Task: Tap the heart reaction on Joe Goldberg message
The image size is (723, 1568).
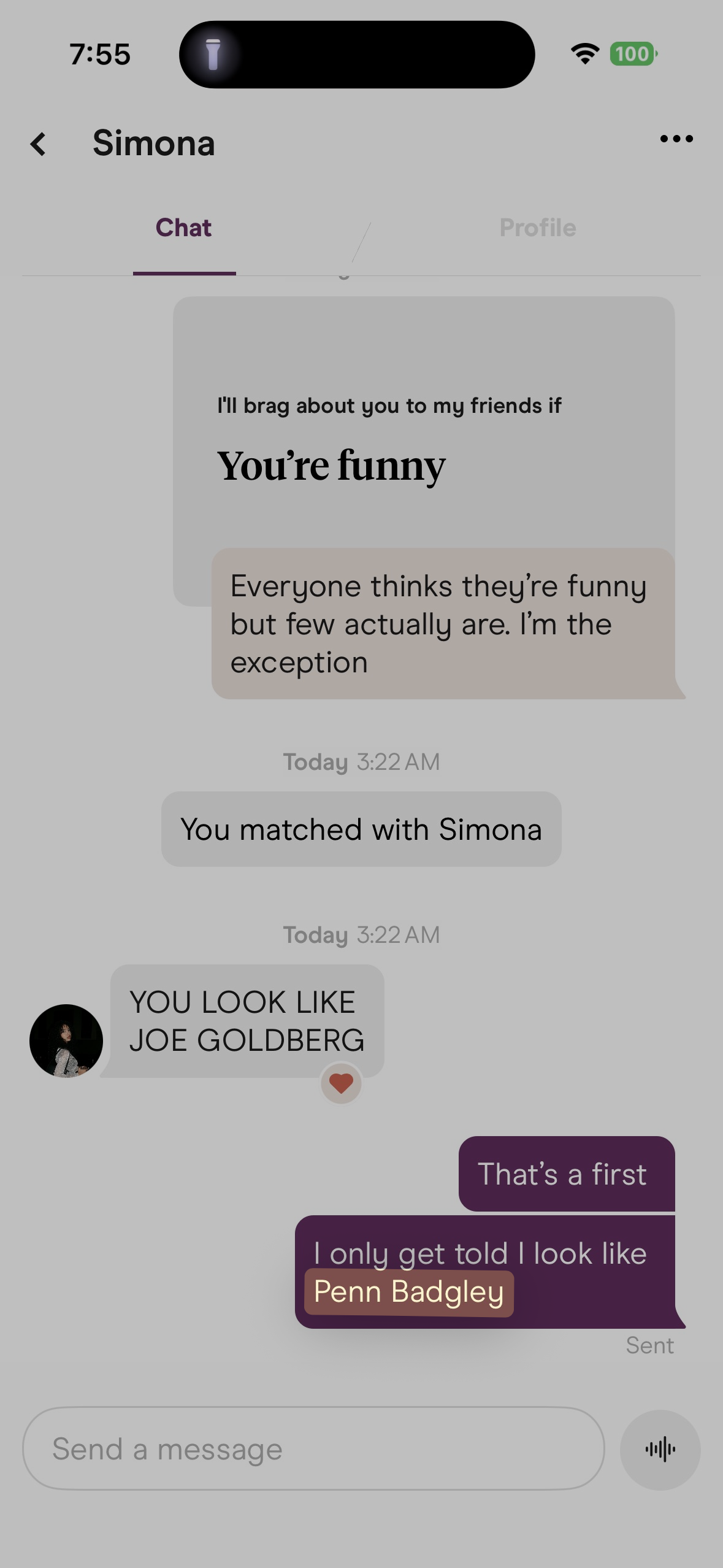Action: 341,1083
